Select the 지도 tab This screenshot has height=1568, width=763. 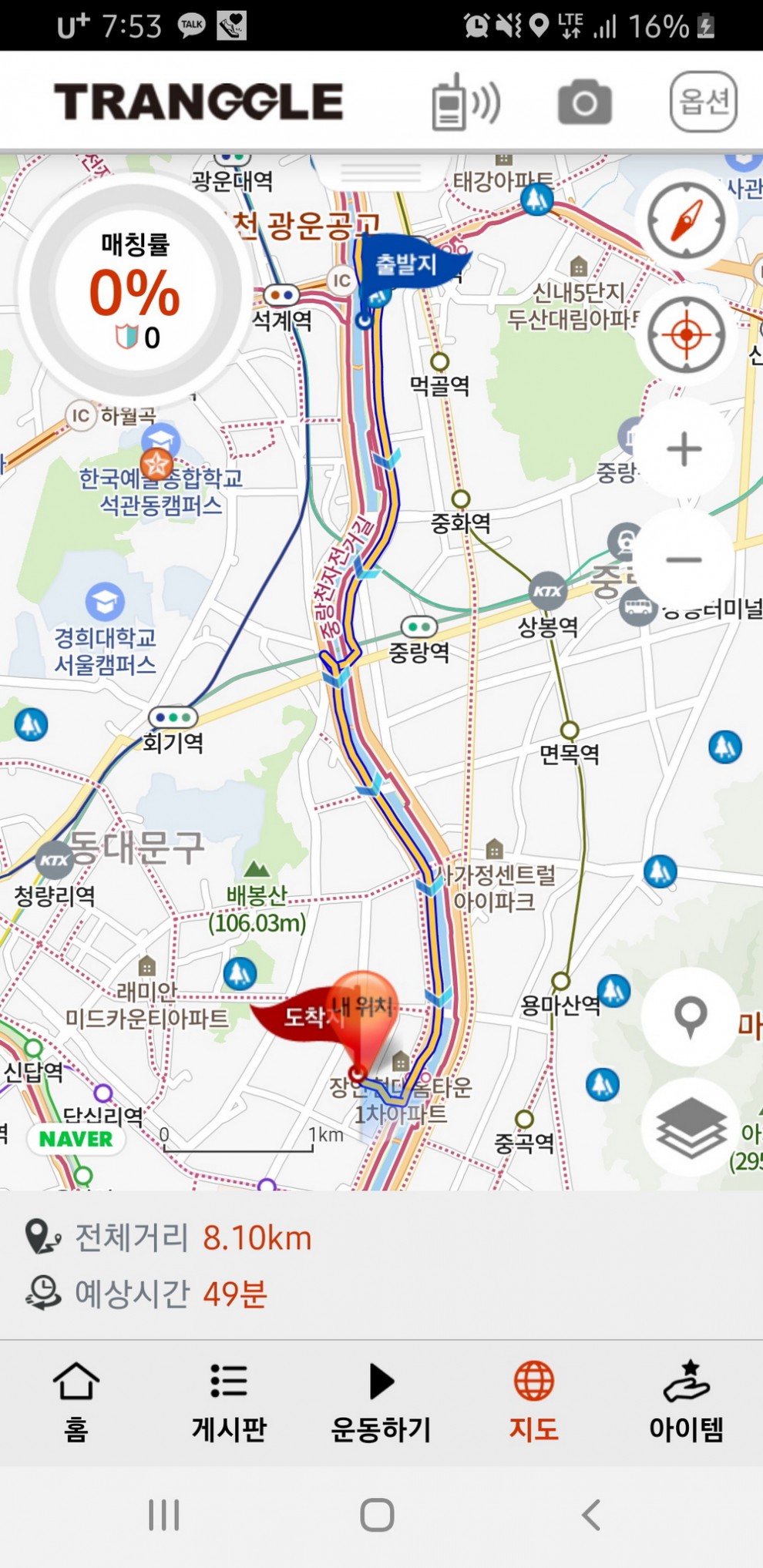(533, 1402)
